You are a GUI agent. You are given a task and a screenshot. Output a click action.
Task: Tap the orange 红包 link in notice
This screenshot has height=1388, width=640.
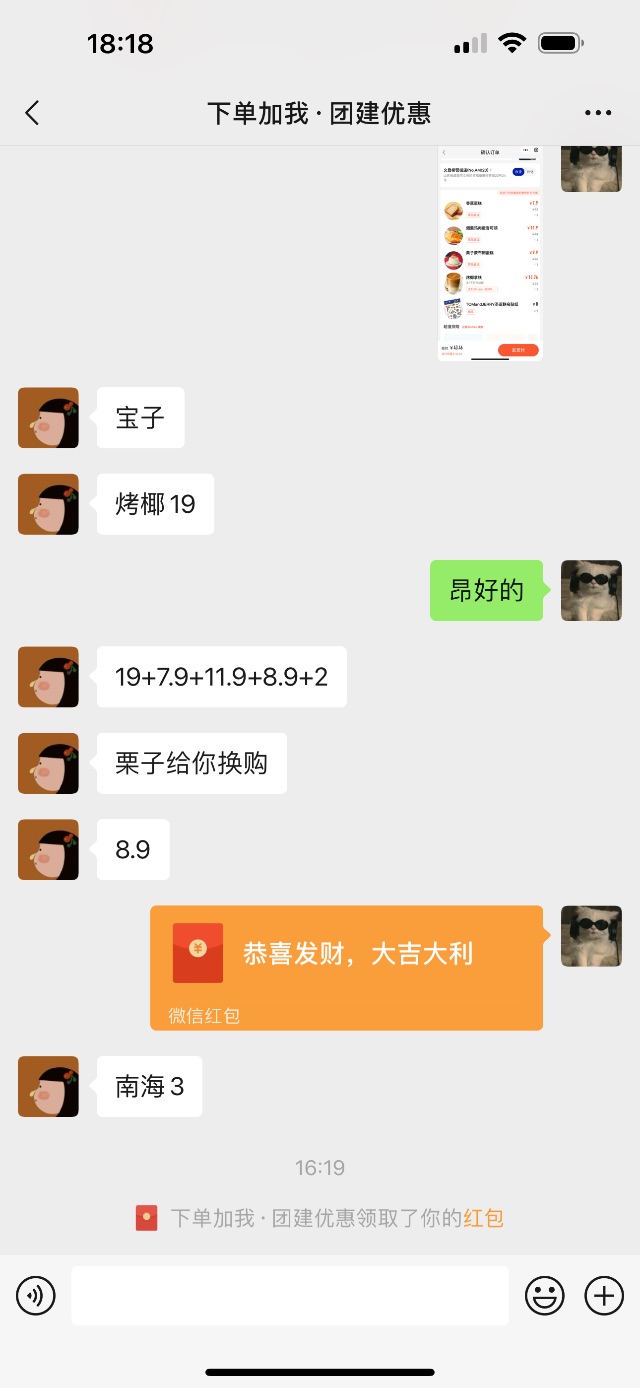click(x=483, y=1218)
